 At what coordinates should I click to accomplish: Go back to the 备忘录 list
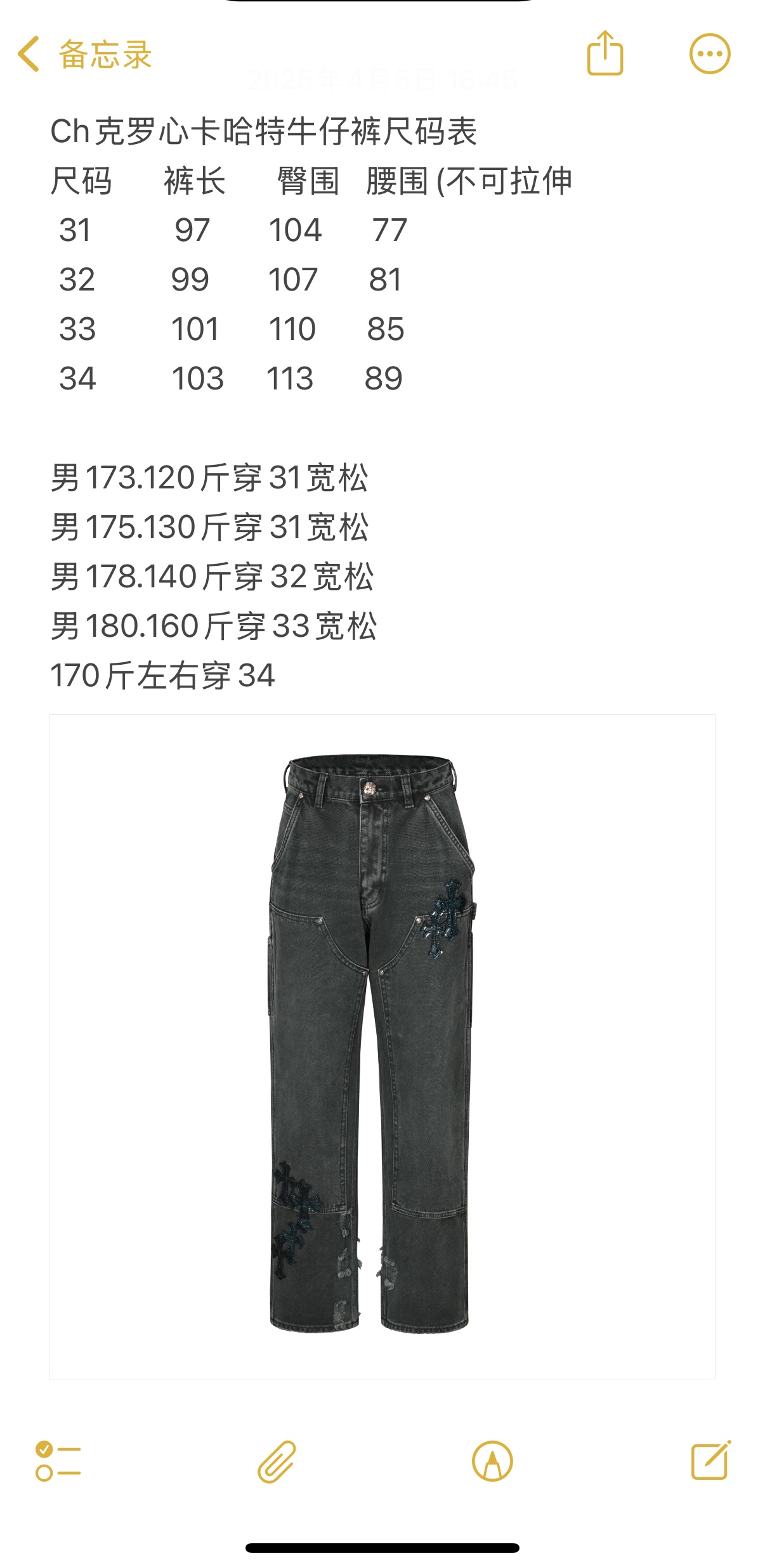pos(84,54)
